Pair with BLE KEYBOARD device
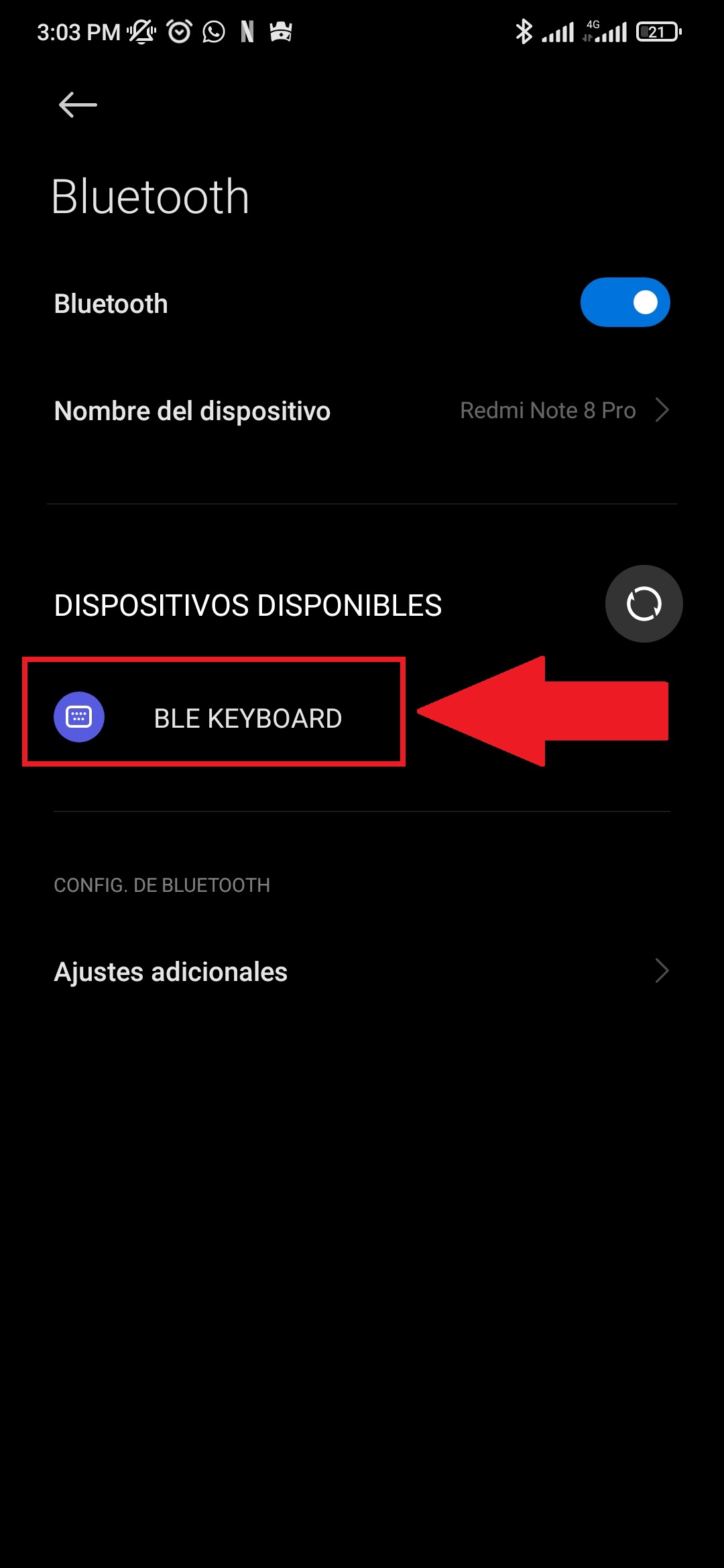This screenshot has width=724, height=1568. click(247, 718)
